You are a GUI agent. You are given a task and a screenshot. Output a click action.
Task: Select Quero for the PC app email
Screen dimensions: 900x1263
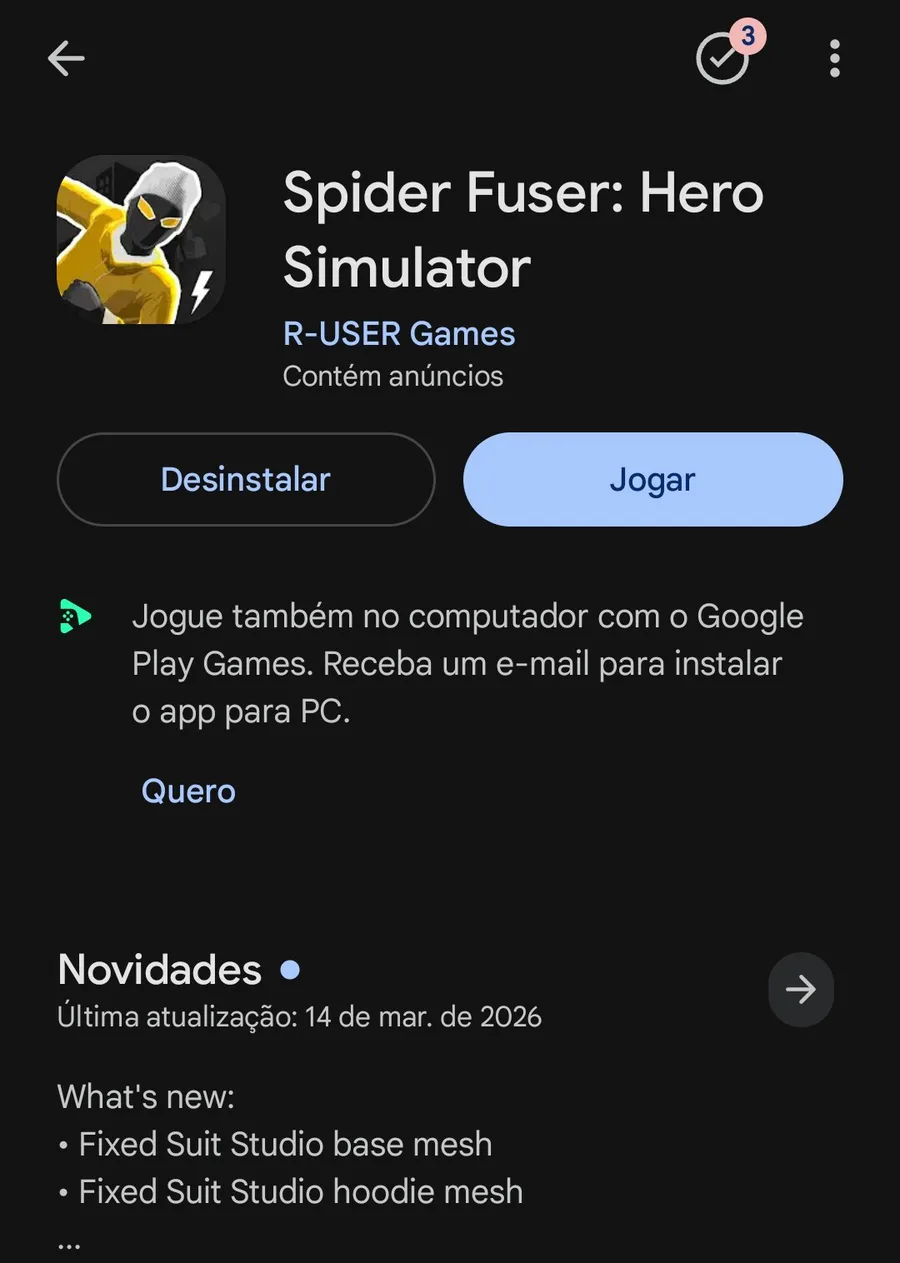(189, 791)
